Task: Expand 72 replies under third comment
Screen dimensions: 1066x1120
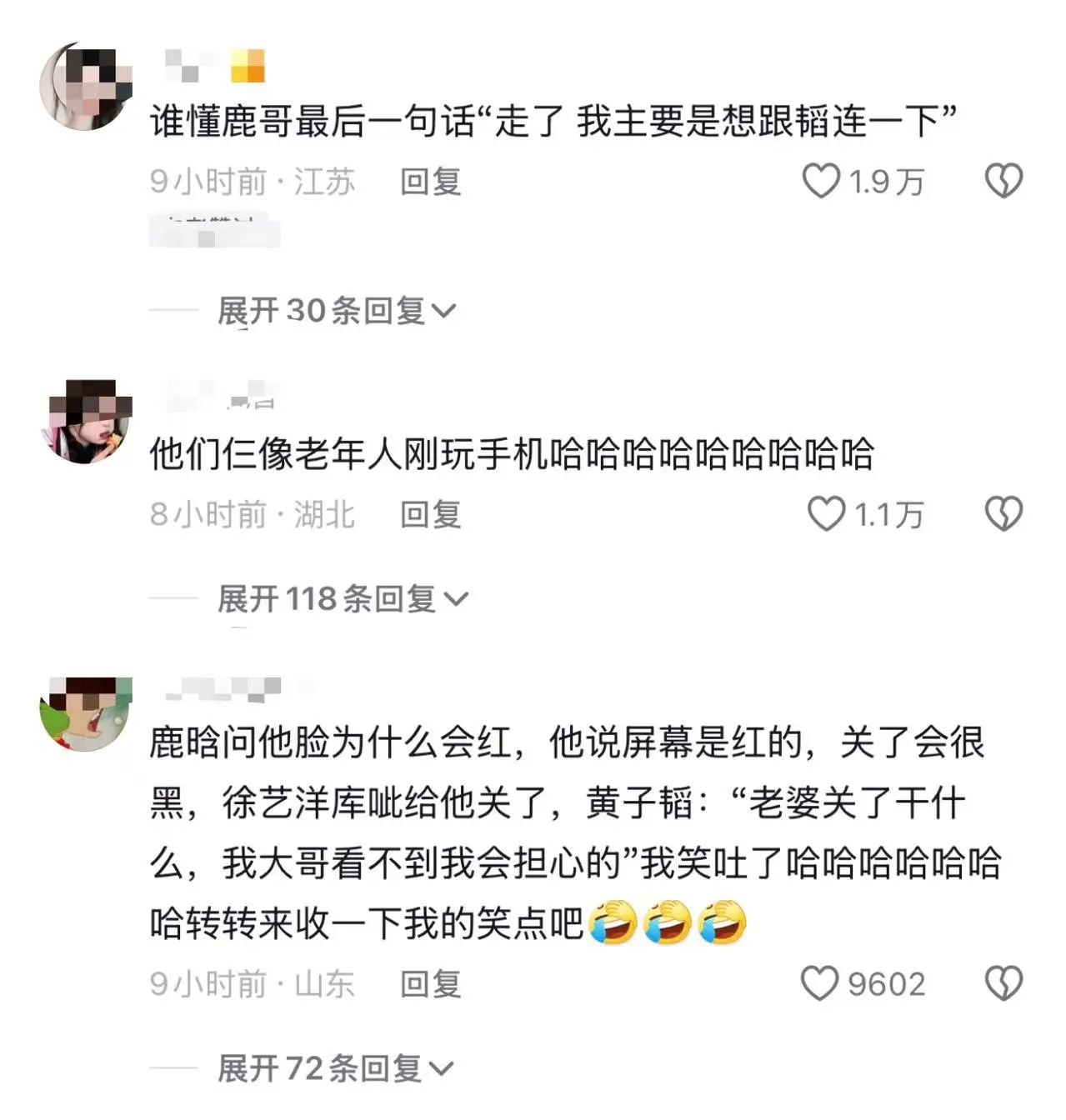Action: pos(334,1068)
